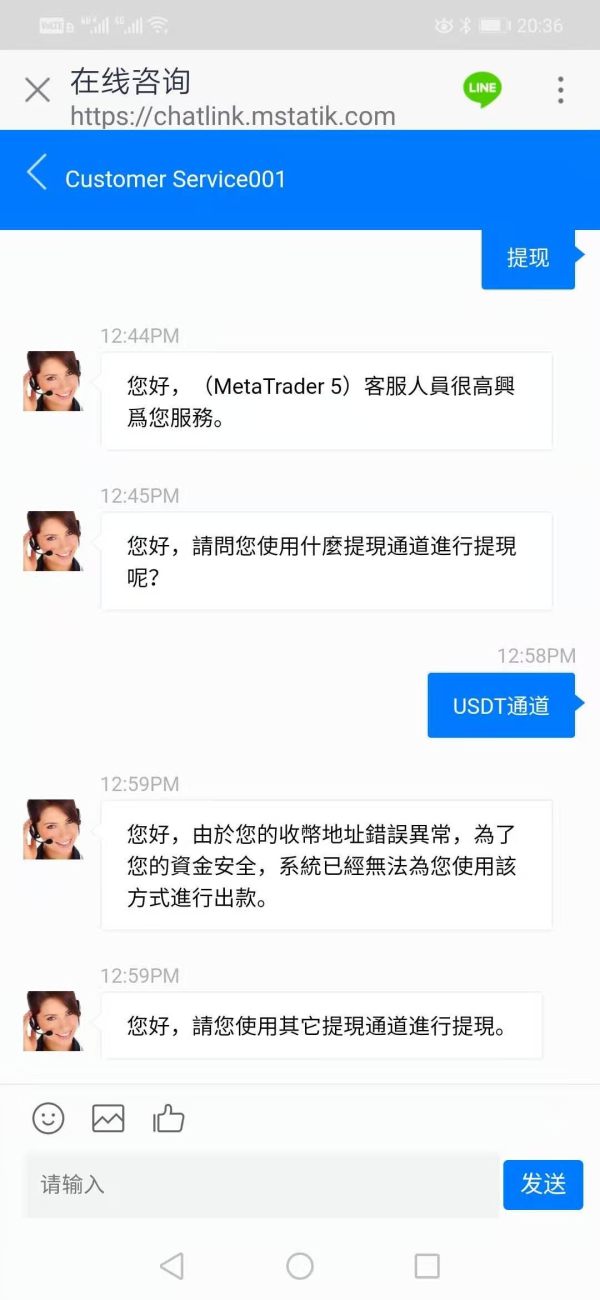Focus the 请输入 message field
Viewport: 600px width, 1300px height.
tap(262, 1185)
